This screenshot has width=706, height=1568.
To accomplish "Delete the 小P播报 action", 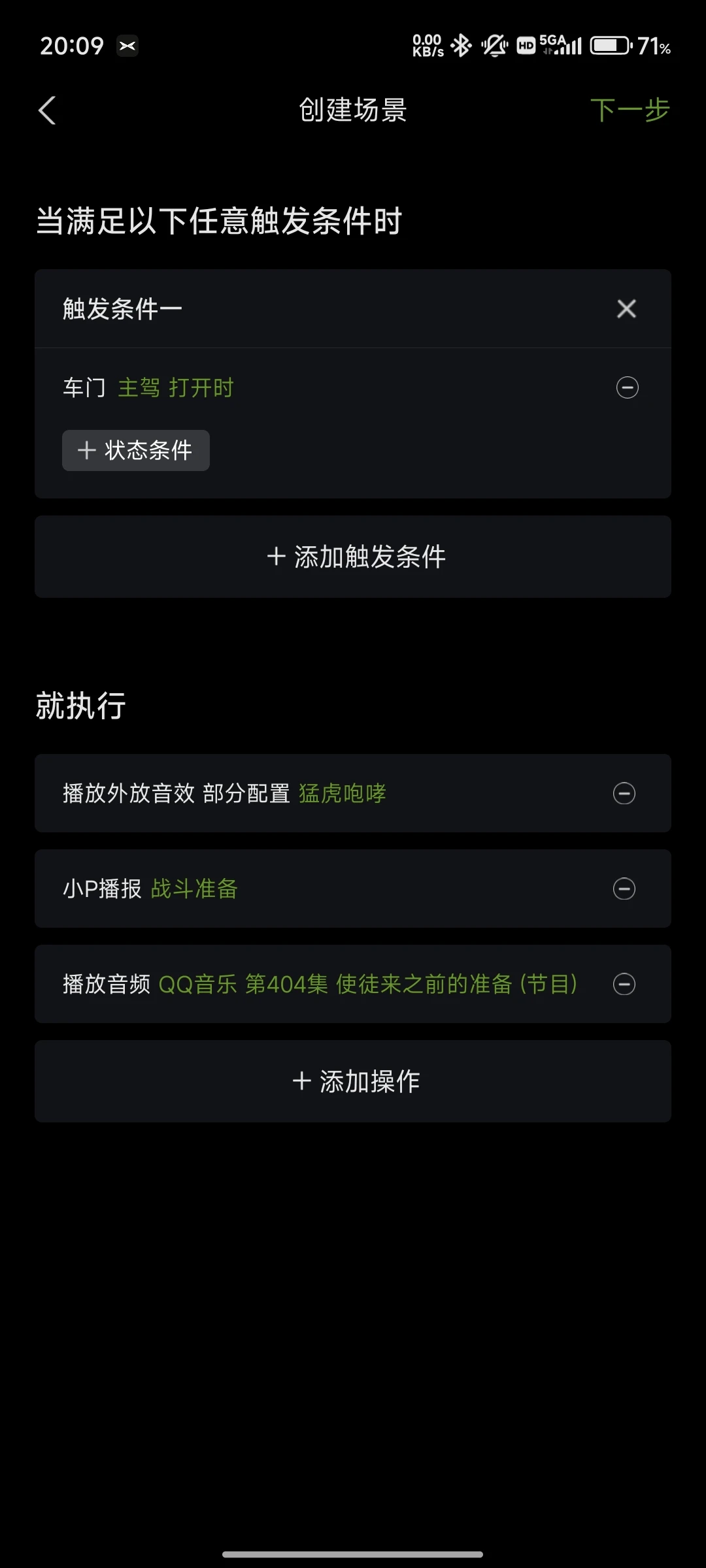I will (x=624, y=889).
